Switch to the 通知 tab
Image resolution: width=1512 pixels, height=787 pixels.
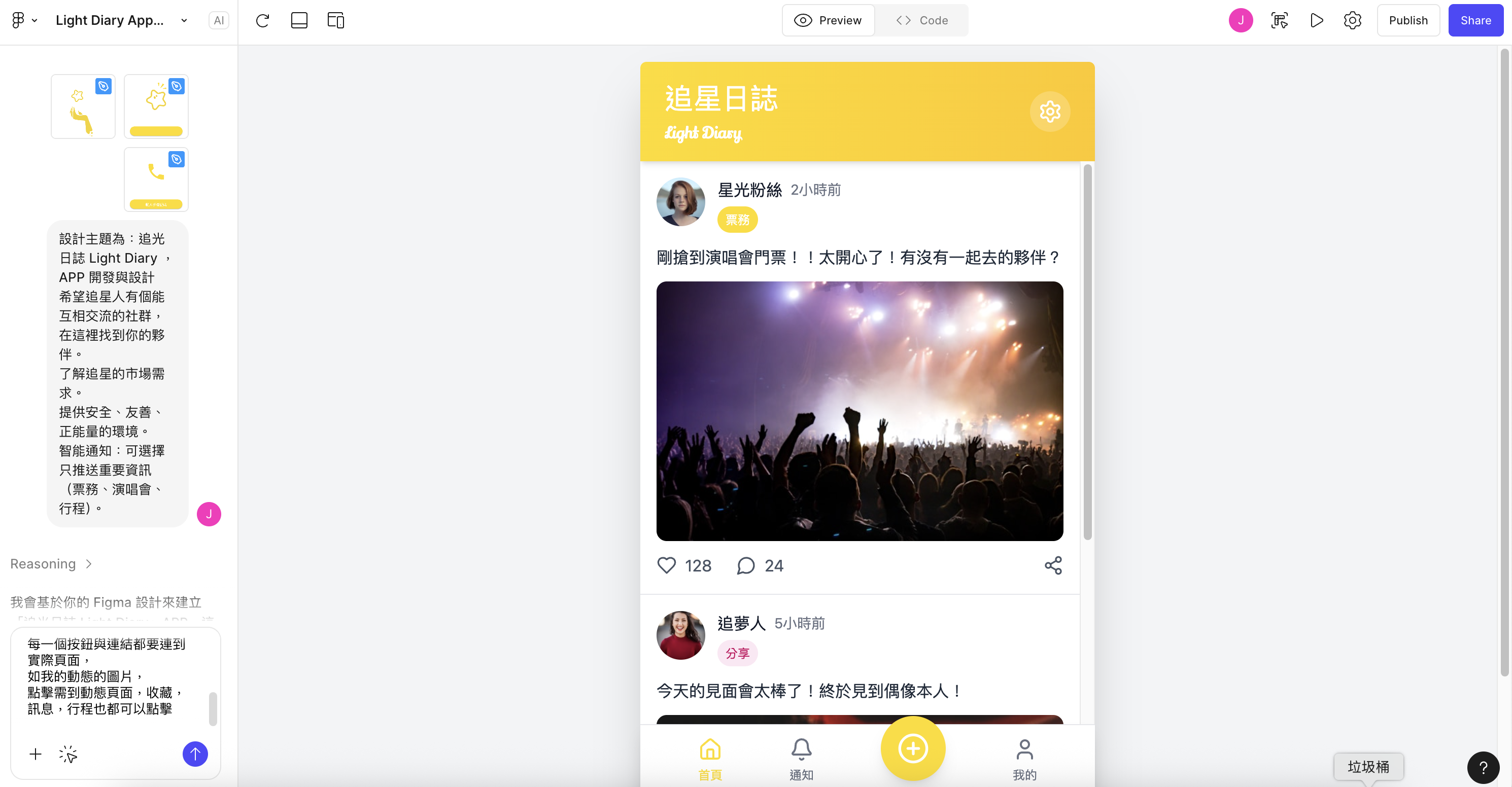(x=801, y=759)
